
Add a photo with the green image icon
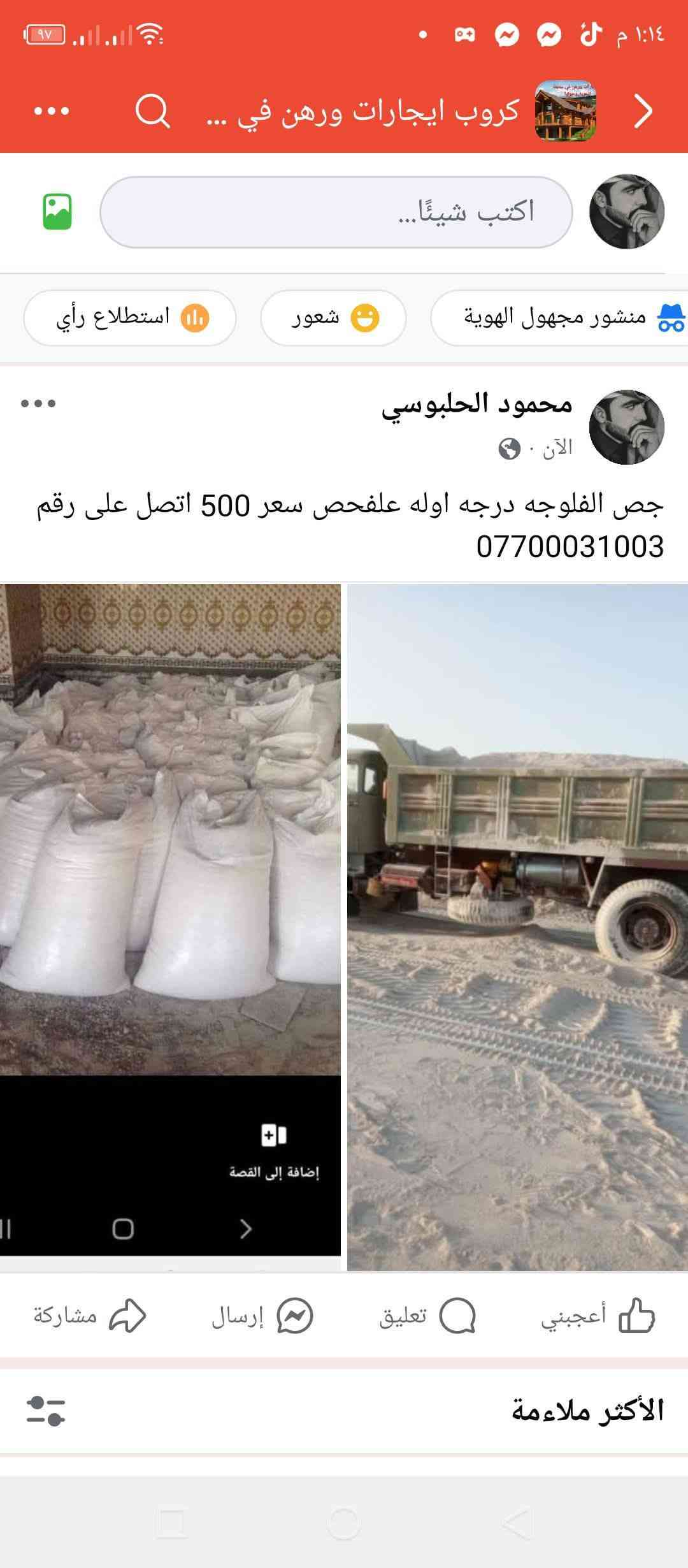point(57,212)
